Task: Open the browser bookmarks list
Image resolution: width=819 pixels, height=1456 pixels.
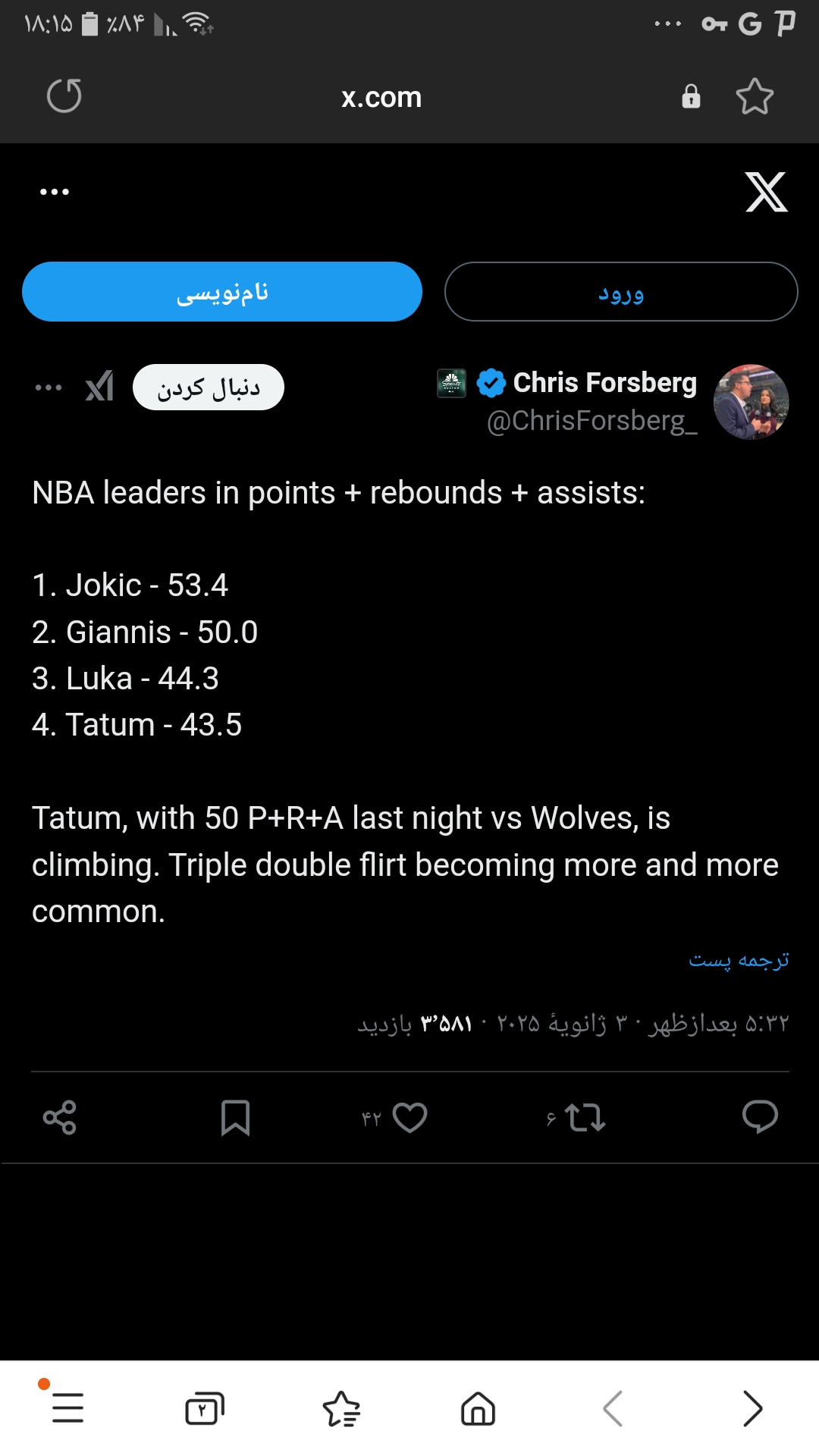Action: [x=341, y=1409]
